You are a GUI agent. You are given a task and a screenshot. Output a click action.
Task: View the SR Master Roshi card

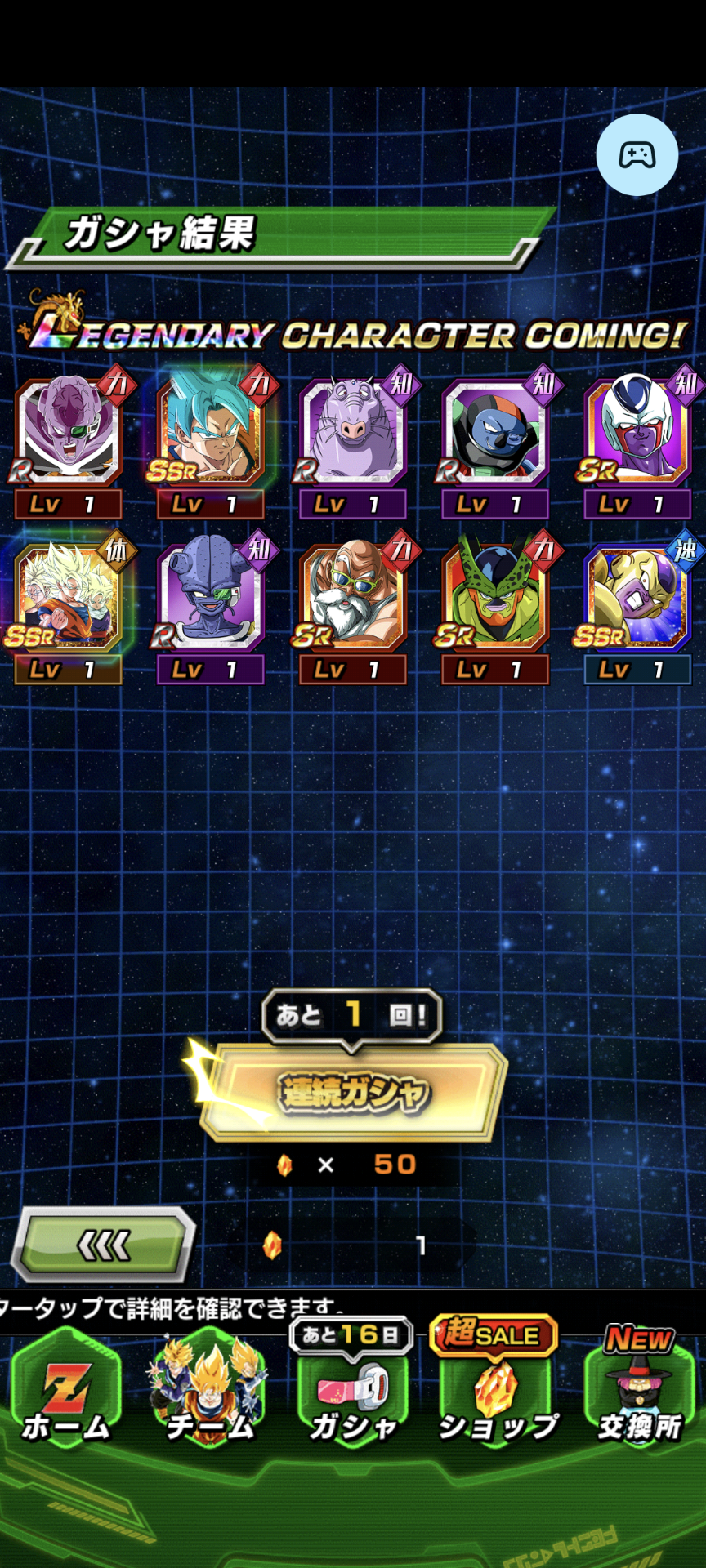click(353, 608)
